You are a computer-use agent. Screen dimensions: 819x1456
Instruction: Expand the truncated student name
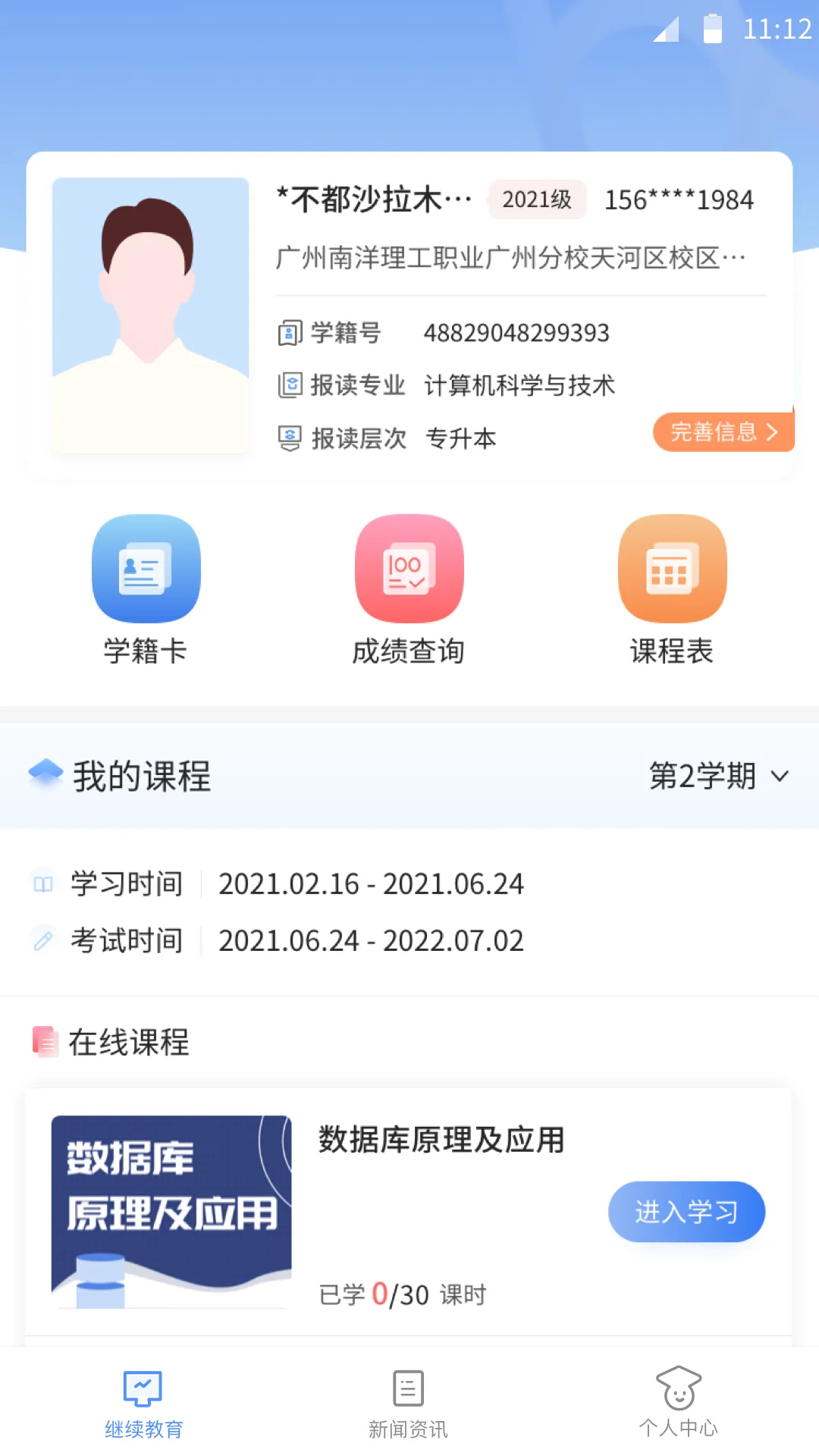[x=372, y=199]
